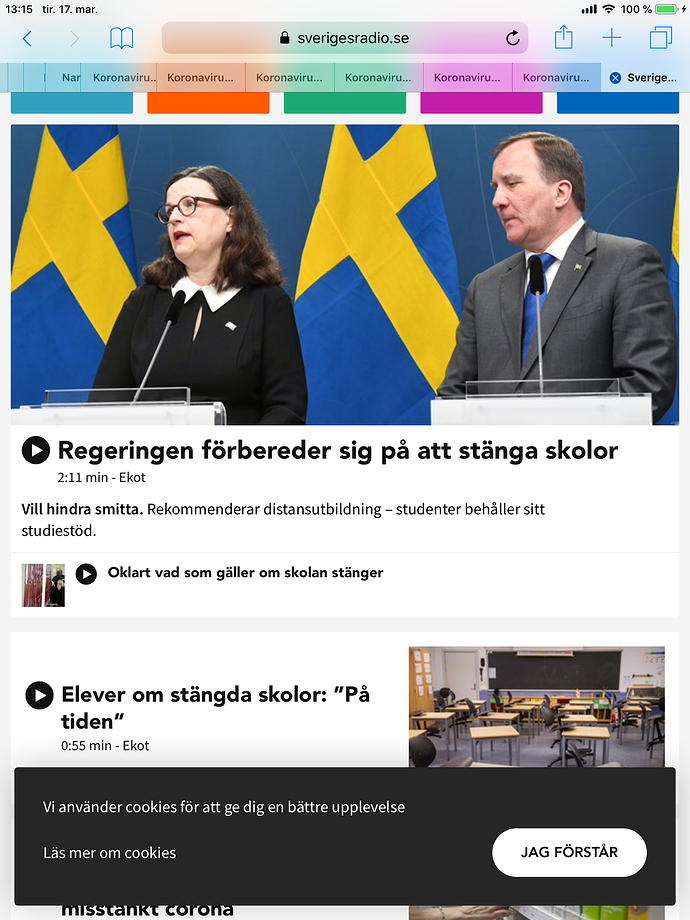Reload the page

tap(513, 39)
